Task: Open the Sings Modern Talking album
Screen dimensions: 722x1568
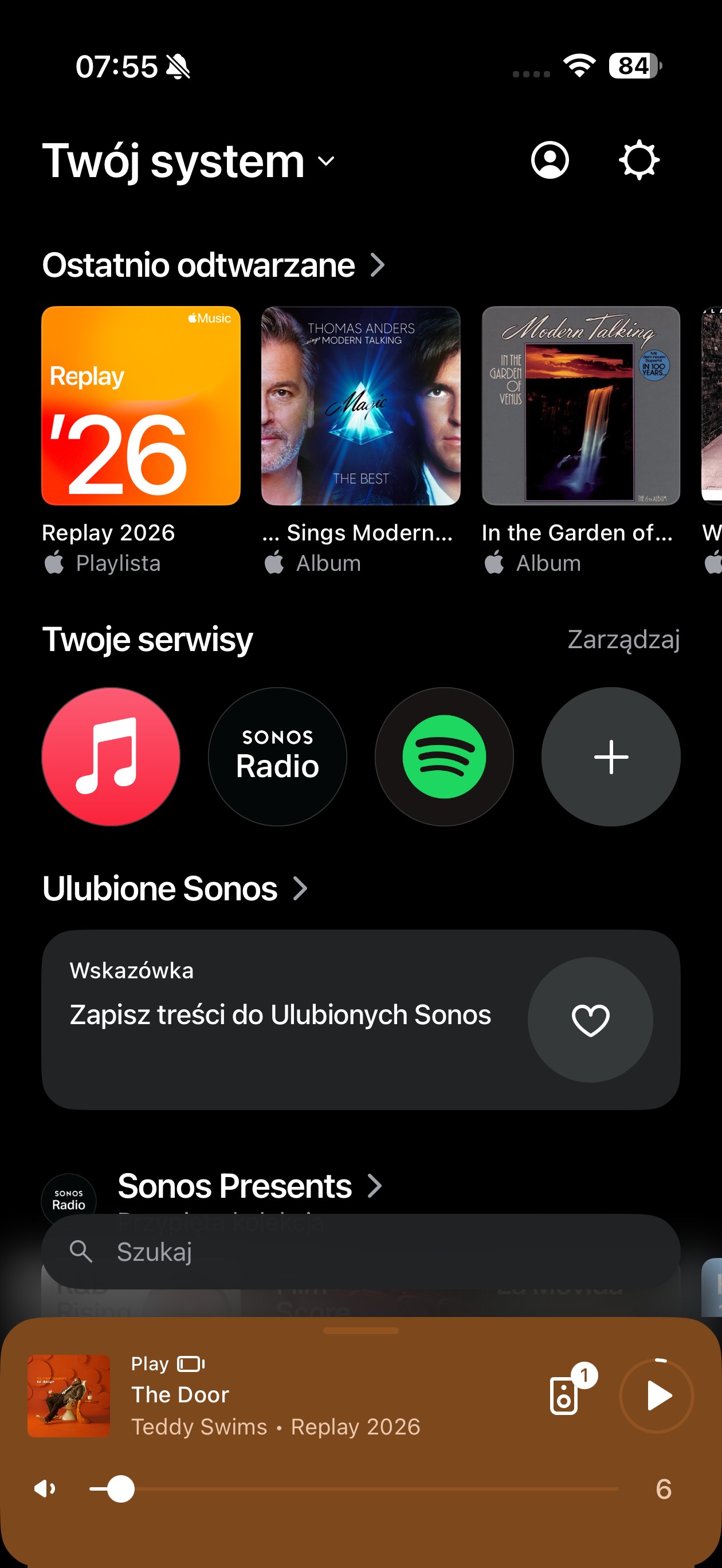Action: [360, 406]
